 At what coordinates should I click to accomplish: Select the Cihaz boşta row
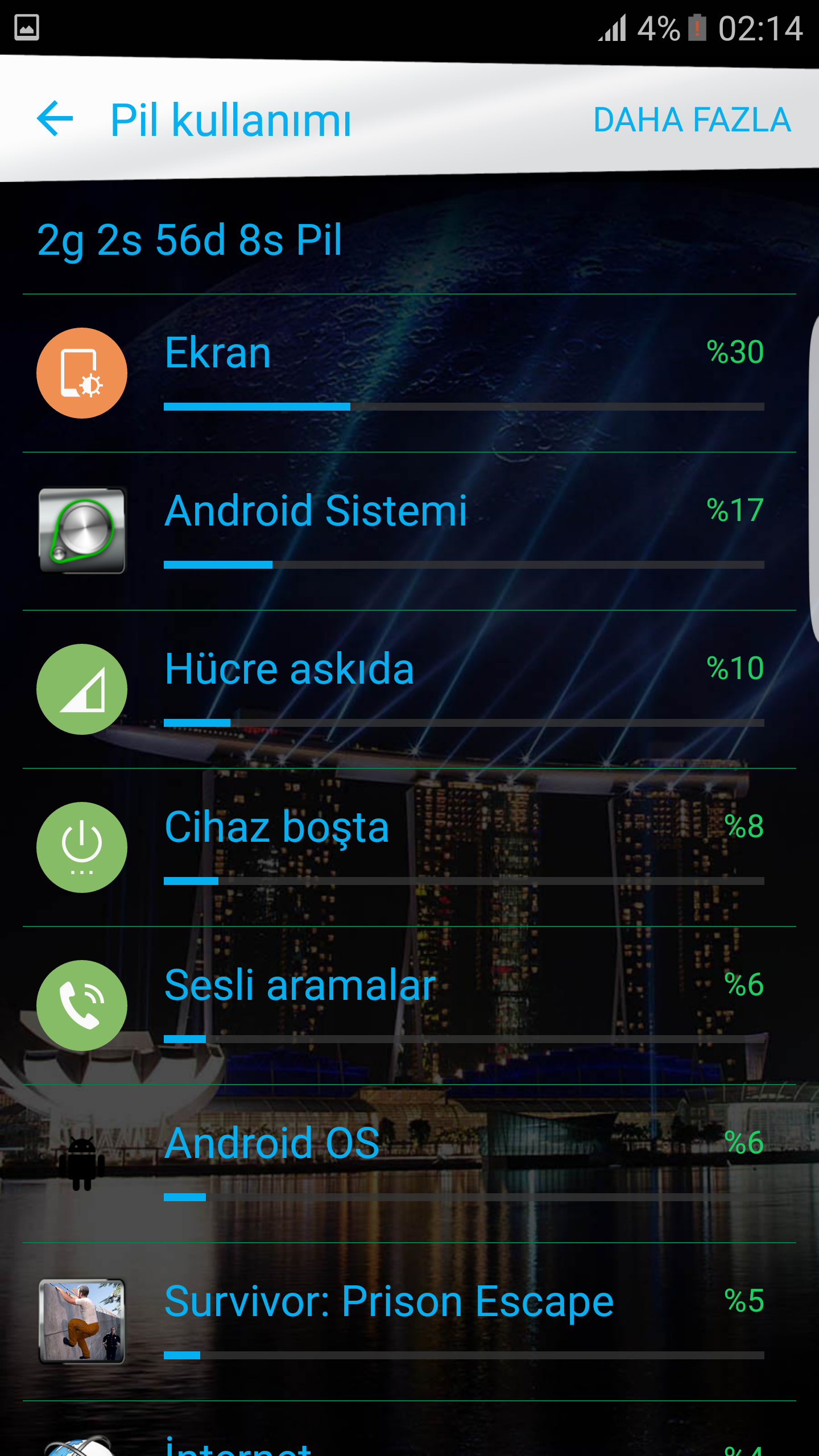click(x=409, y=847)
